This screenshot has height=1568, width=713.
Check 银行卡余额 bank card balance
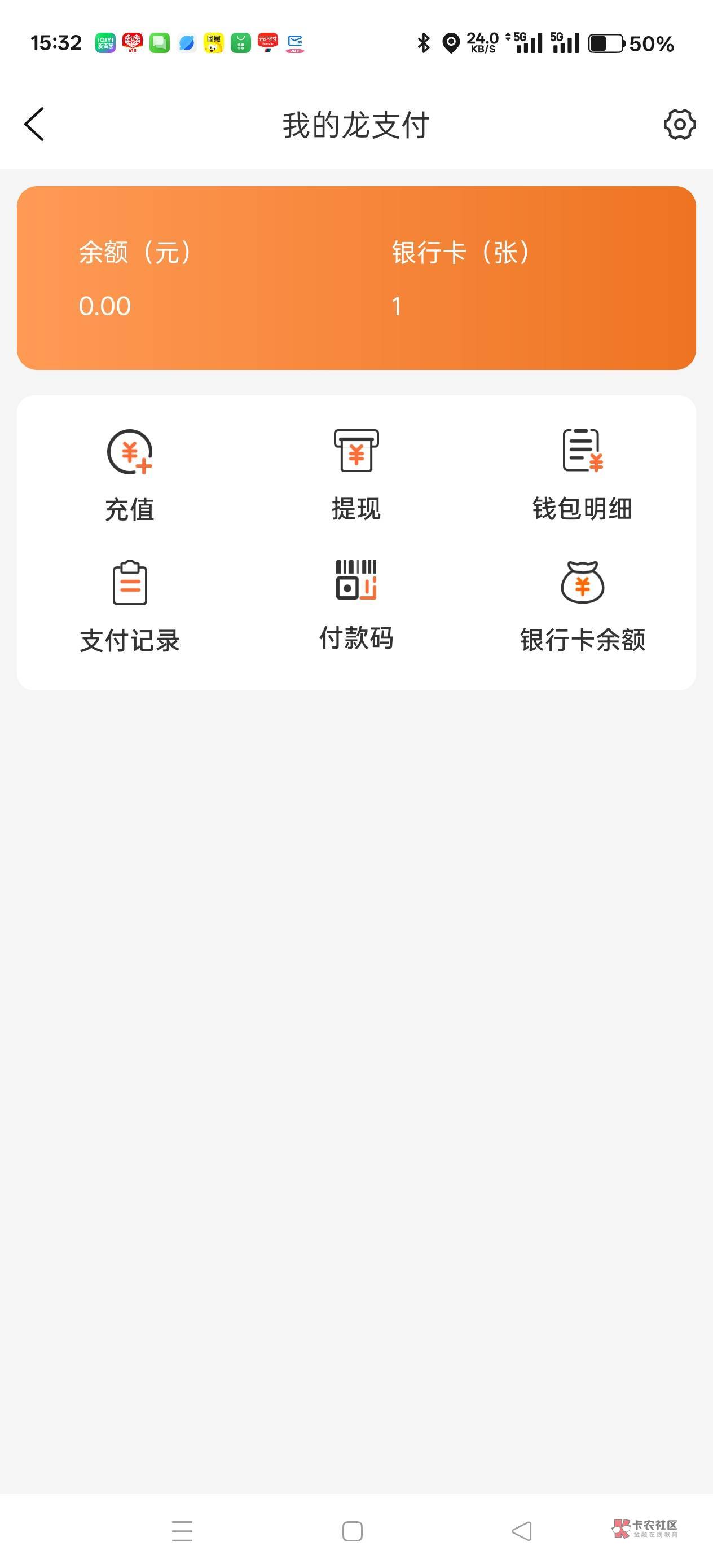[x=582, y=606]
